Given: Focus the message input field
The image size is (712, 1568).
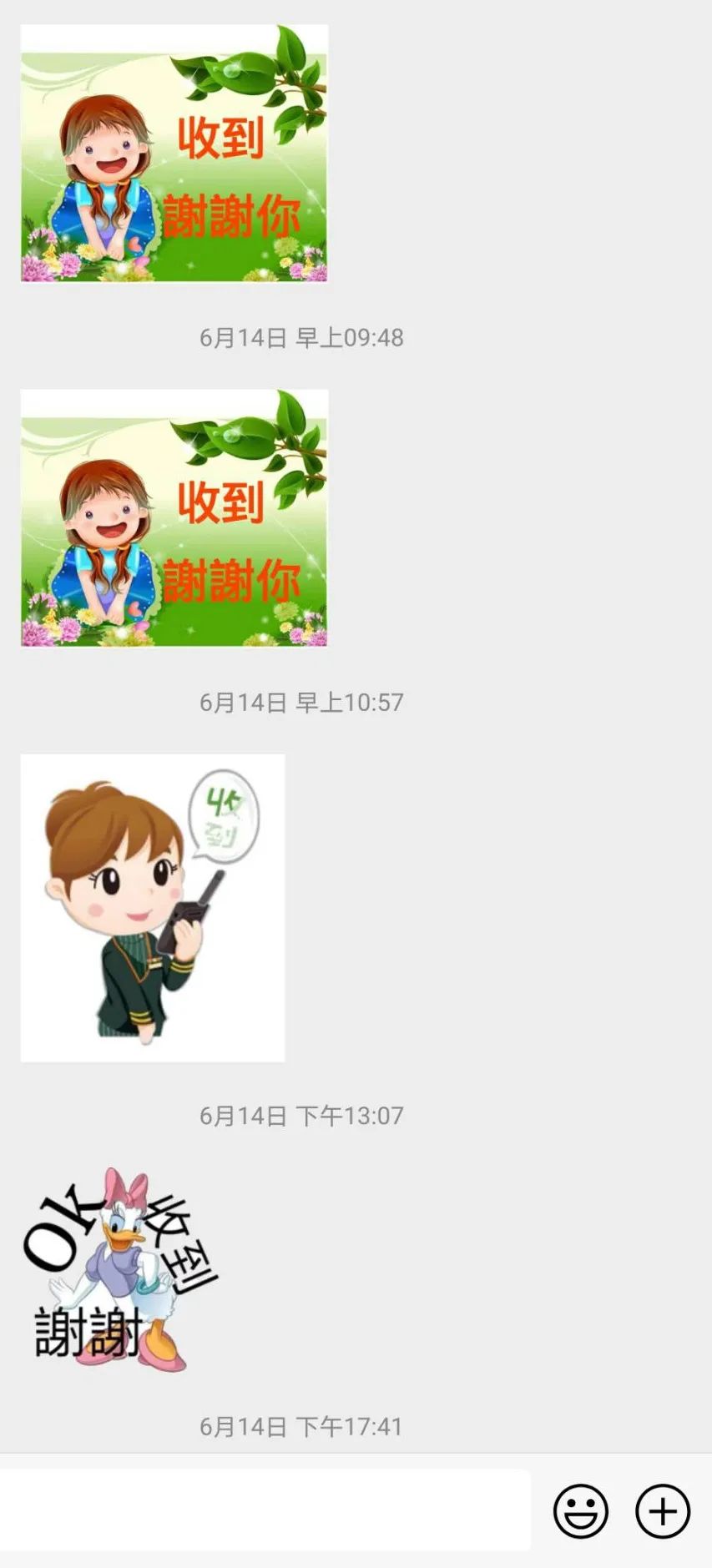Looking at the screenshot, I should coord(265,1510).
